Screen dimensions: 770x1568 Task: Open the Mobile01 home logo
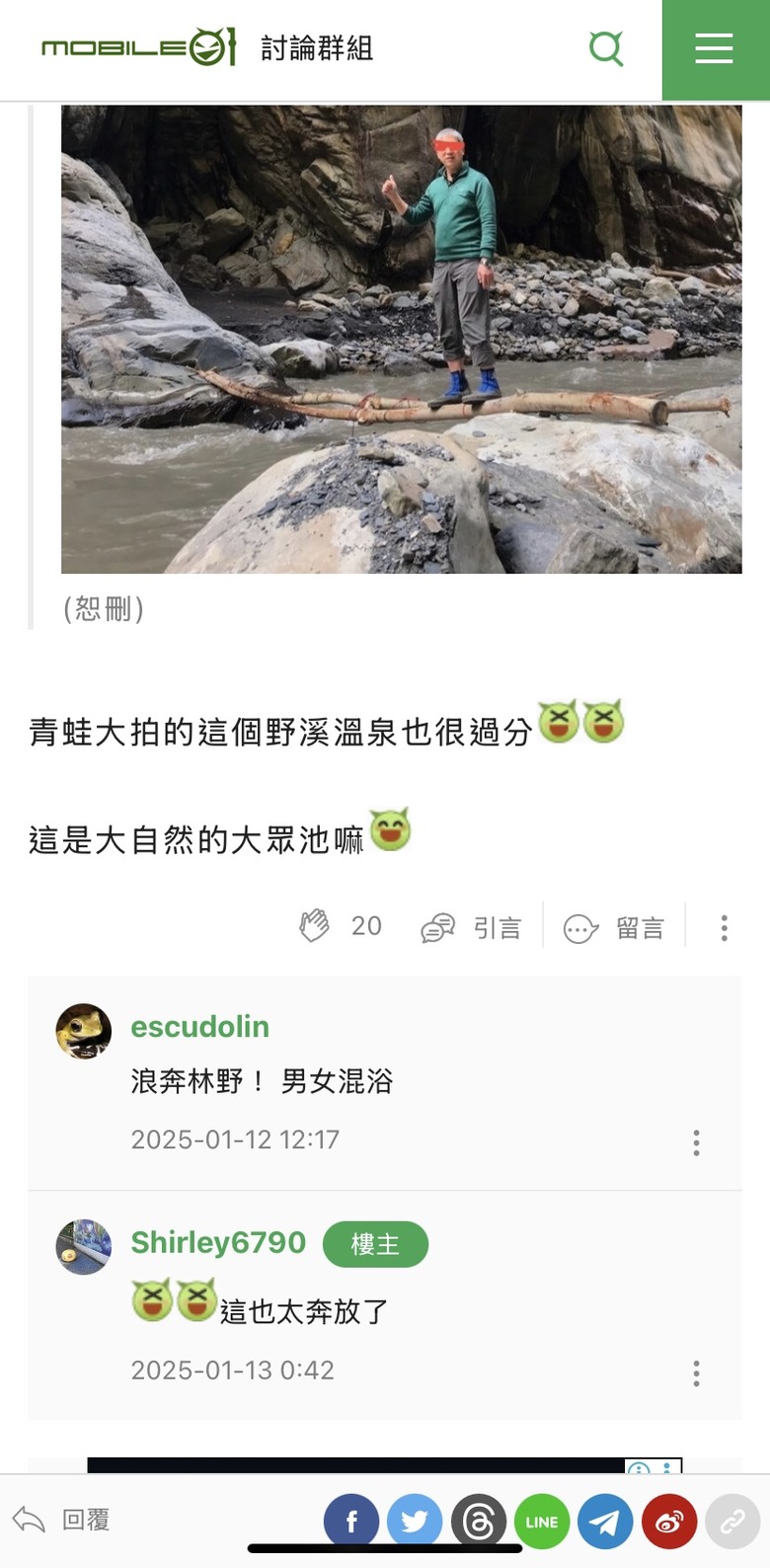pos(138,47)
